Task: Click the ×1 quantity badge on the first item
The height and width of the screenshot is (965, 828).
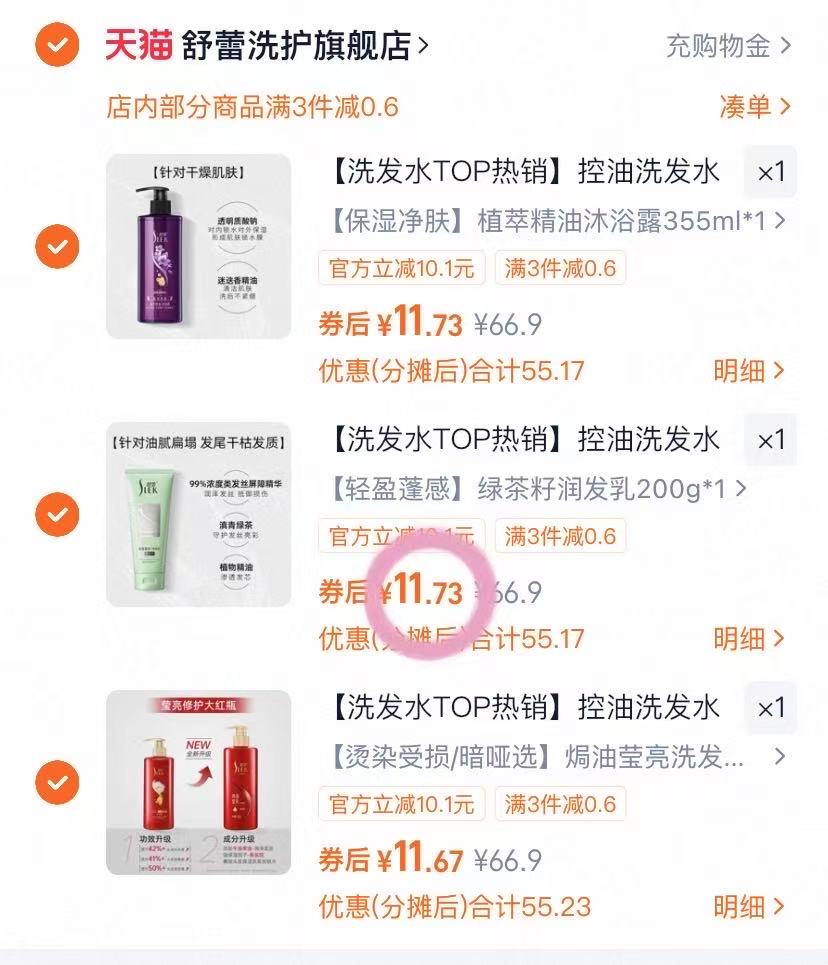Action: [770, 172]
